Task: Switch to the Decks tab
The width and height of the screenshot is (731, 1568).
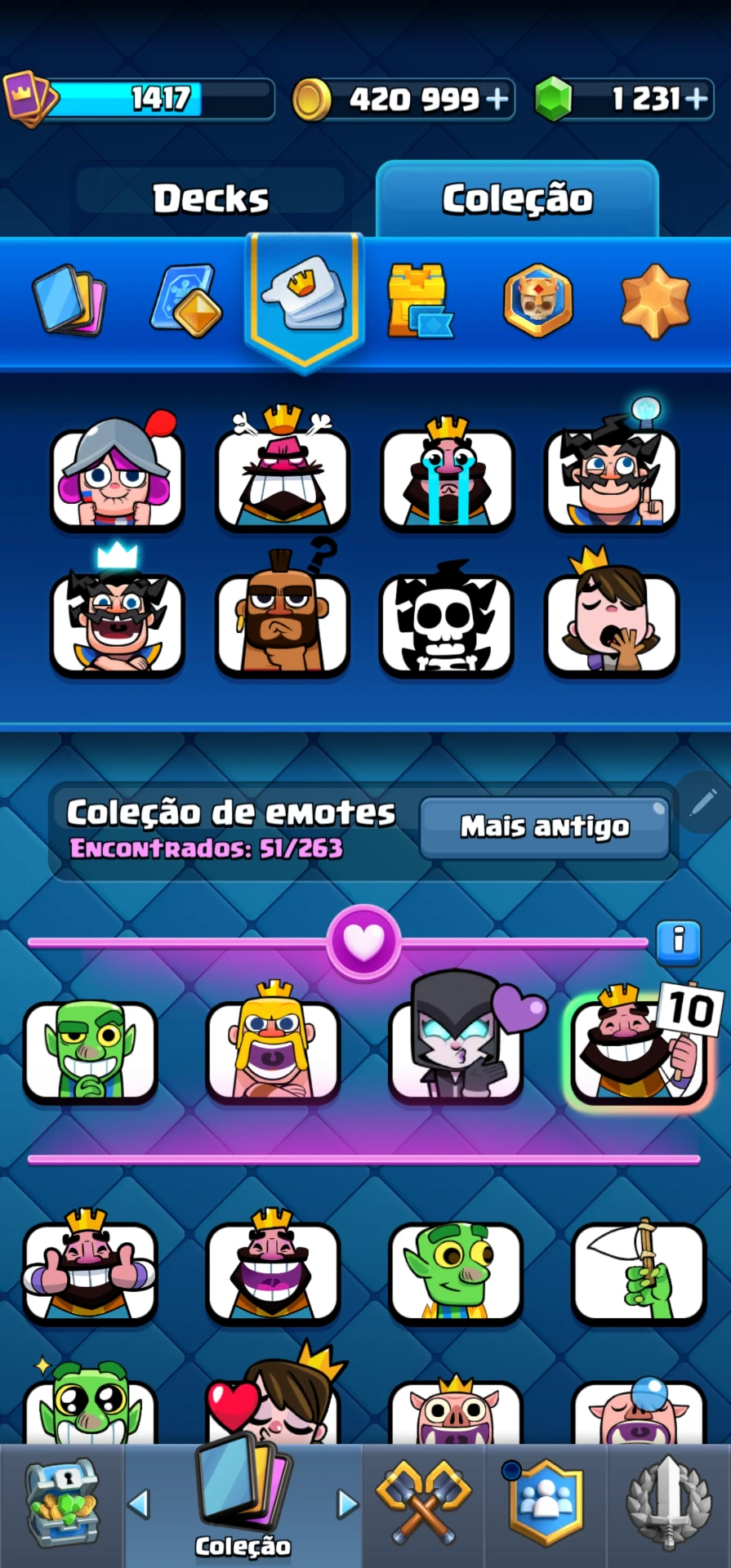Action: coord(211,198)
